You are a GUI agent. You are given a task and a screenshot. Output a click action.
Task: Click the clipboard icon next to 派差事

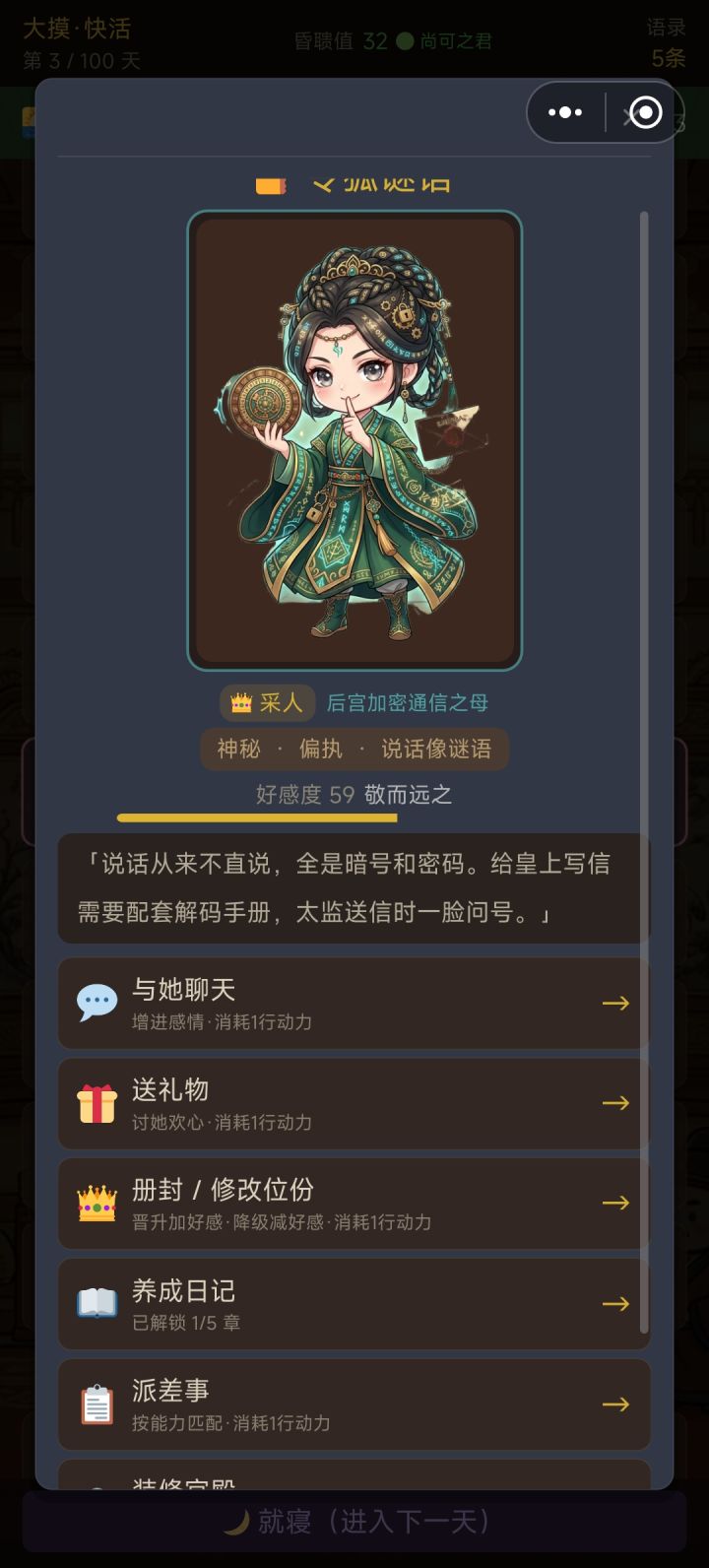point(96,1405)
